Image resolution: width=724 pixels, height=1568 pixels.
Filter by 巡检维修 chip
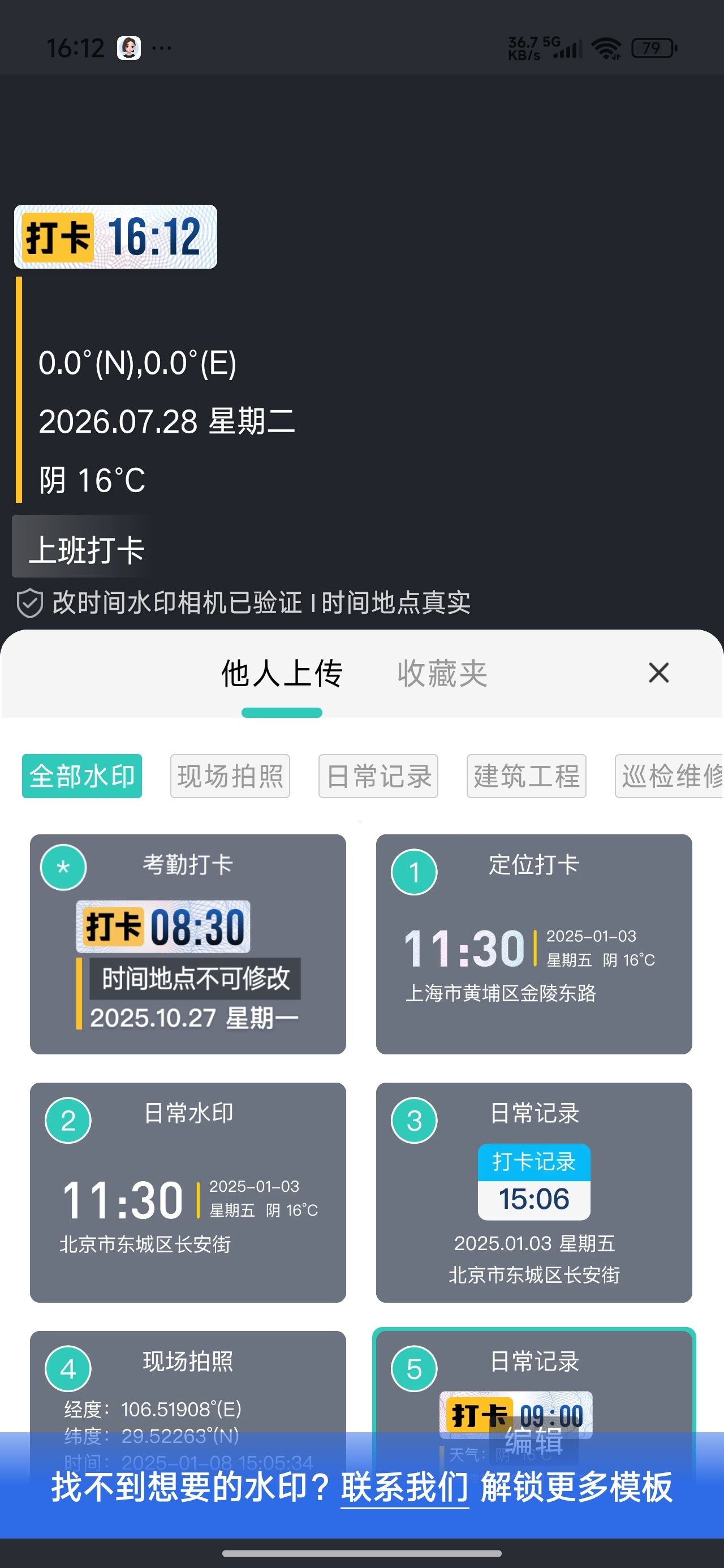point(669,776)
